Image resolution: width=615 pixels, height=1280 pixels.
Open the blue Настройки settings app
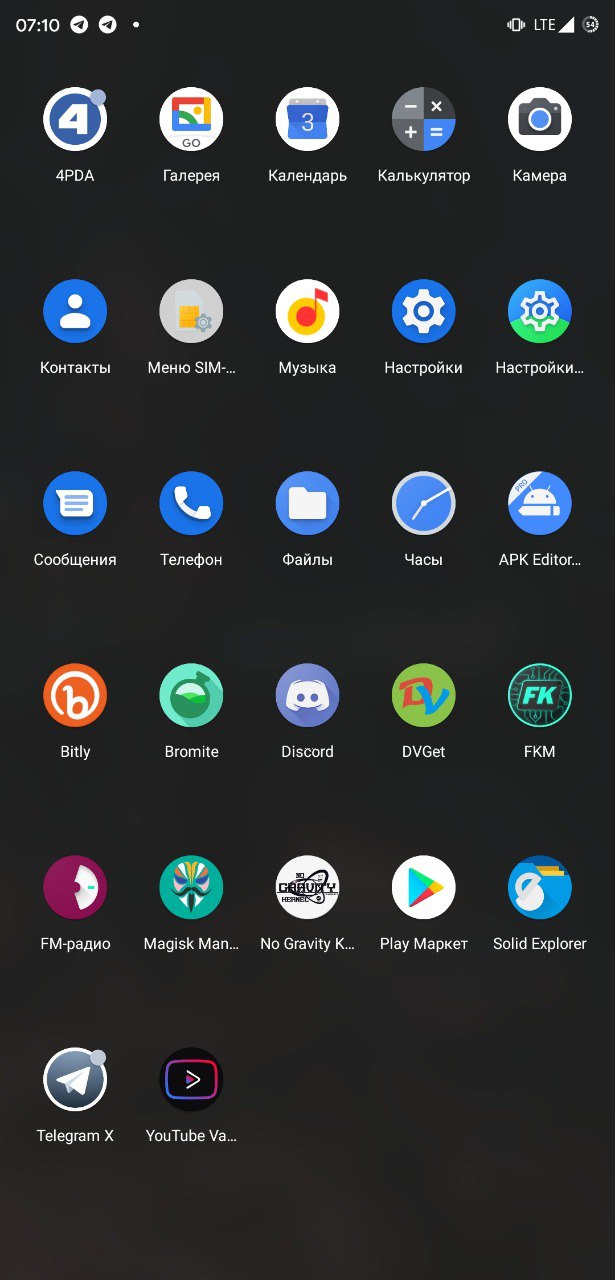pyautogui.click(x=423, y=312)
